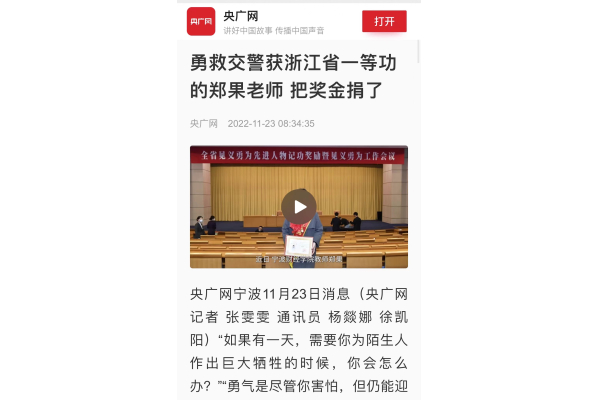Open the 央广网 logo in header
600x400 pixels.
[x=201, y=21]
